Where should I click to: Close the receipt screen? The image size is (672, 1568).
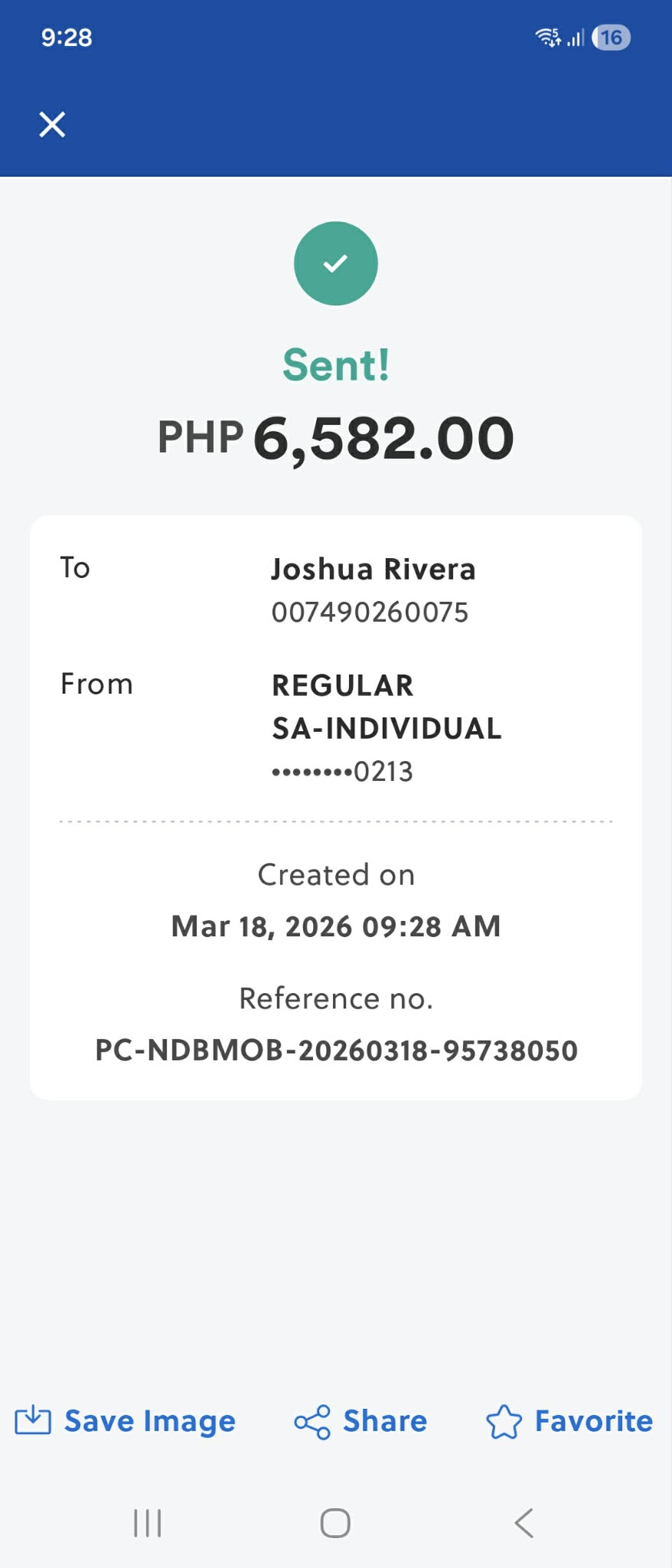pyautogui.click(x=51, y=123)
